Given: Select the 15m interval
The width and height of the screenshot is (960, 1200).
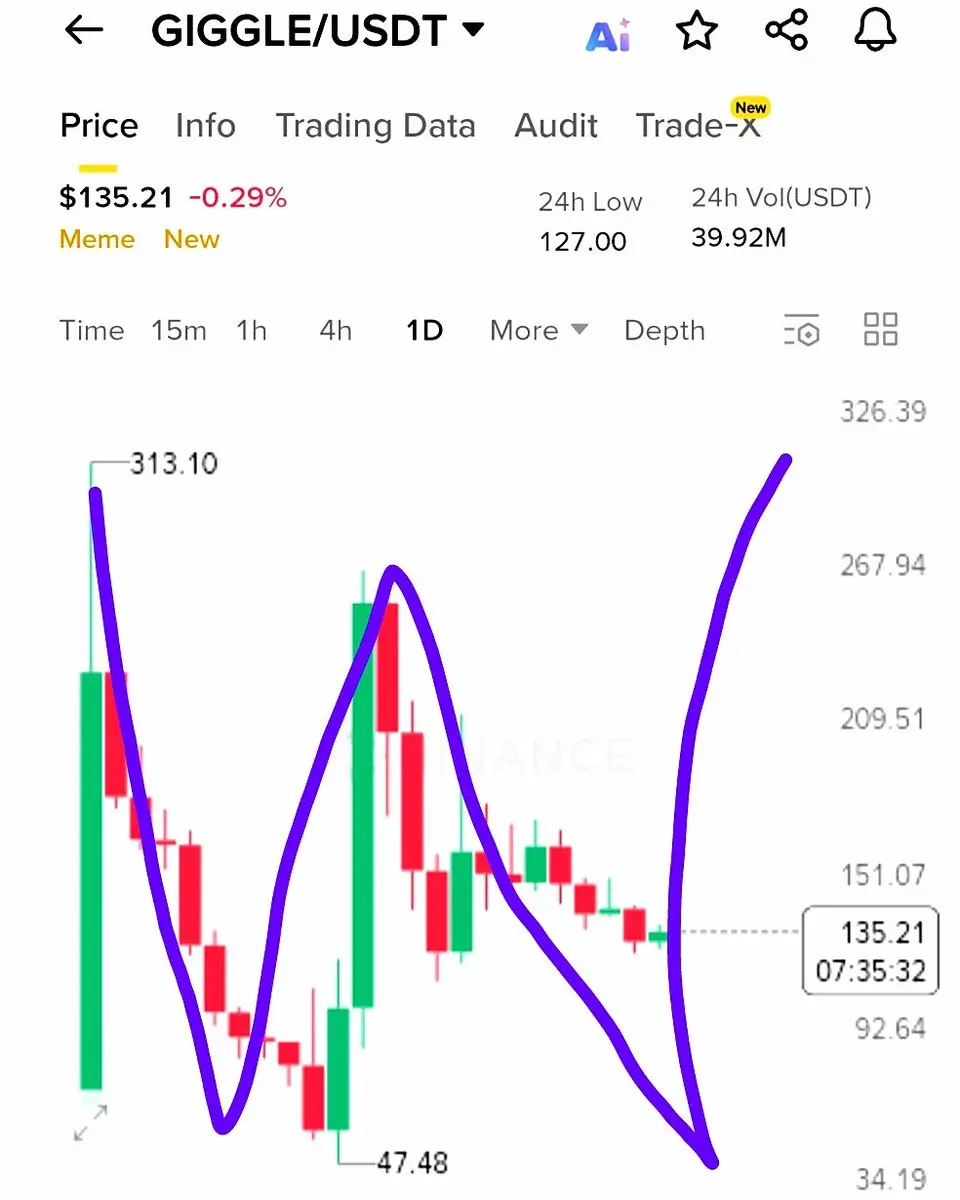Looking at the screenshot, I should tap(179, 331).
